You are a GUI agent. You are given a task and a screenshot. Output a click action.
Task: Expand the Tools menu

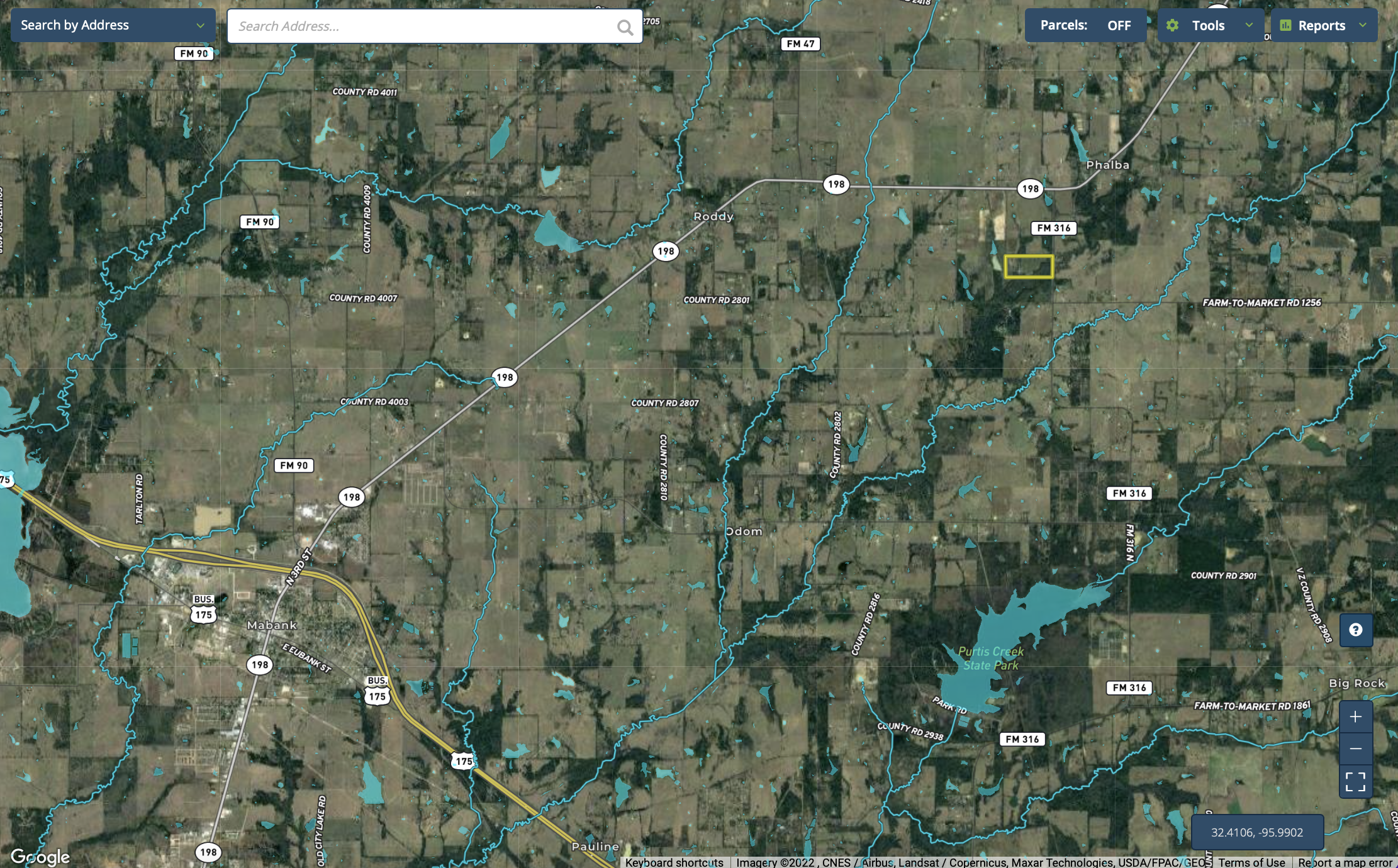[x=1211, y=25]
